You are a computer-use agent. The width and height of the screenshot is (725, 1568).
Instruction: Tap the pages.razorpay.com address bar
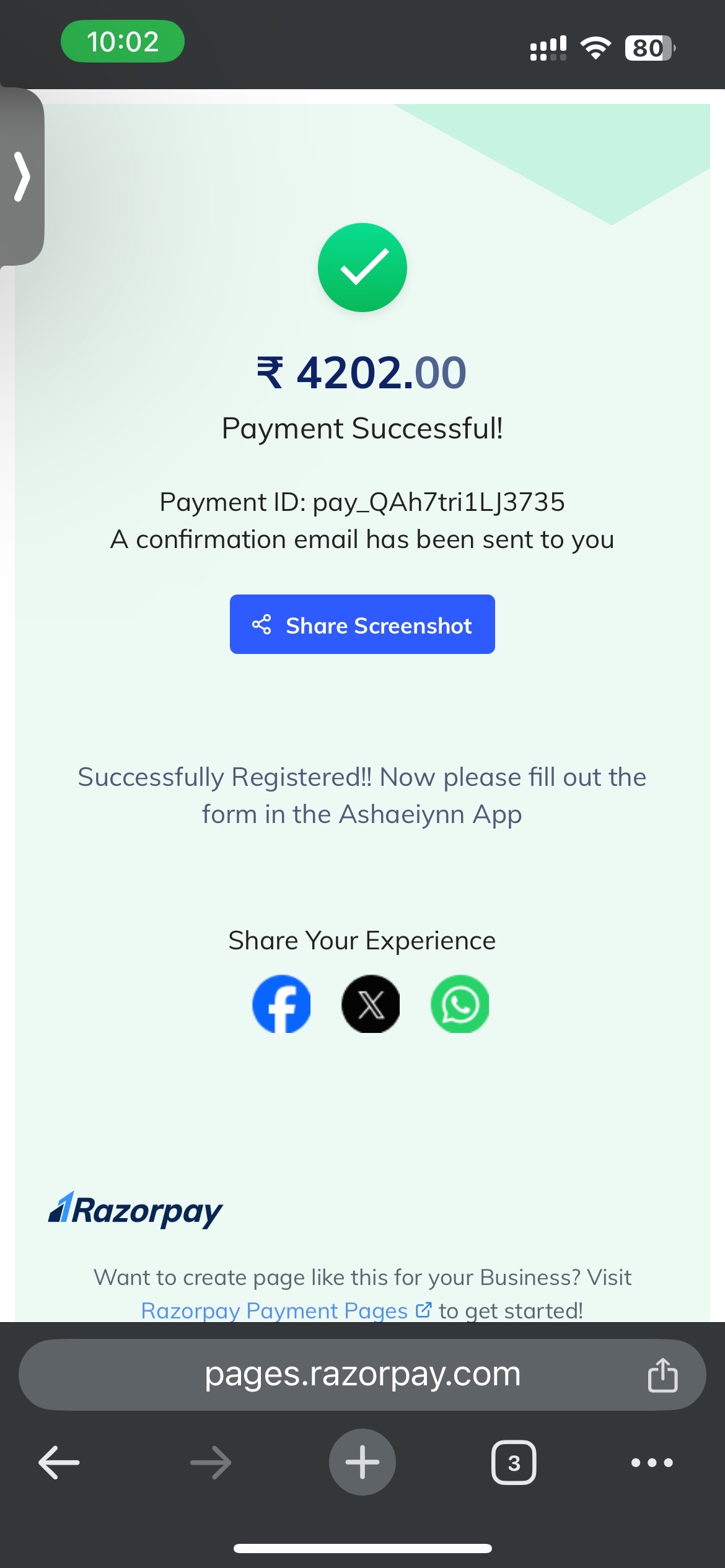click(x=362, y=1375)
